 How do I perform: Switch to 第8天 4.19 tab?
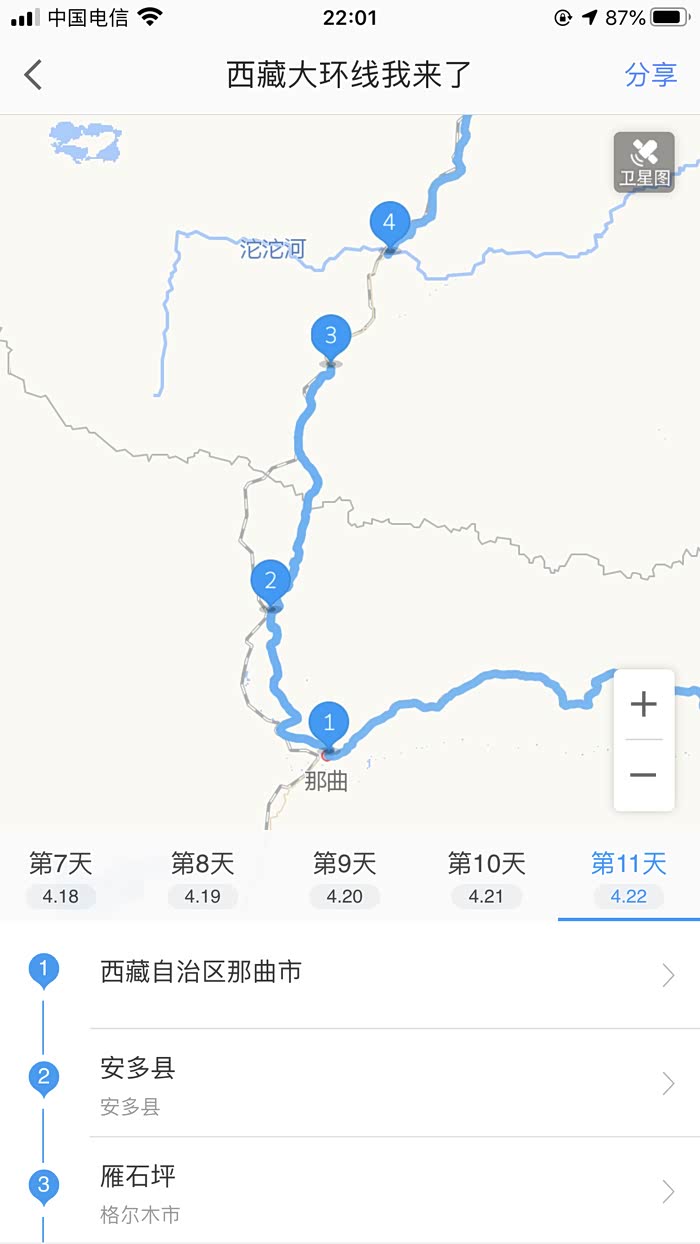pyautogui.click(x=203, y=877)
